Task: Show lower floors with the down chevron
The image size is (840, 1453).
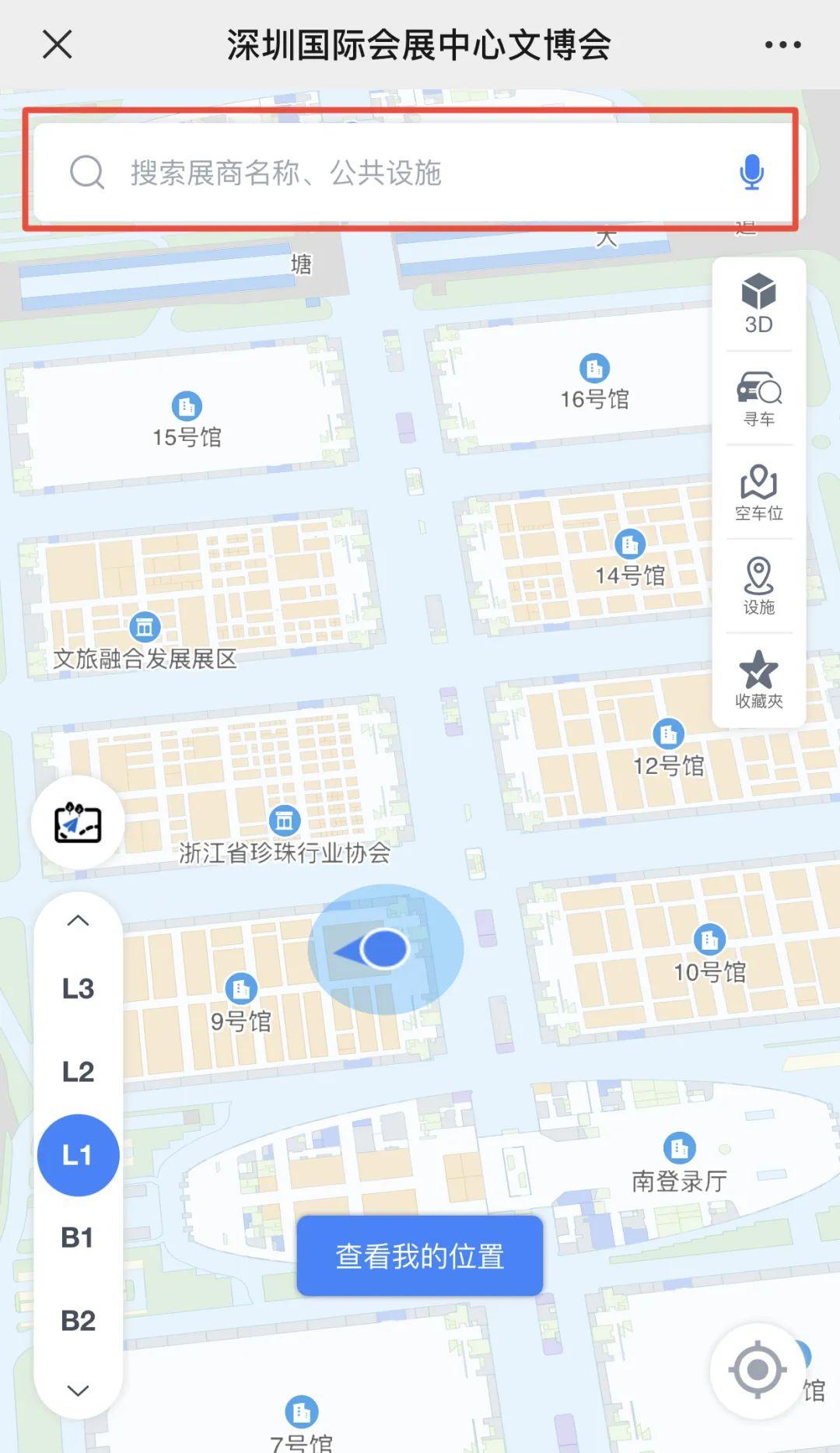Action: (x=78, y=1390)
